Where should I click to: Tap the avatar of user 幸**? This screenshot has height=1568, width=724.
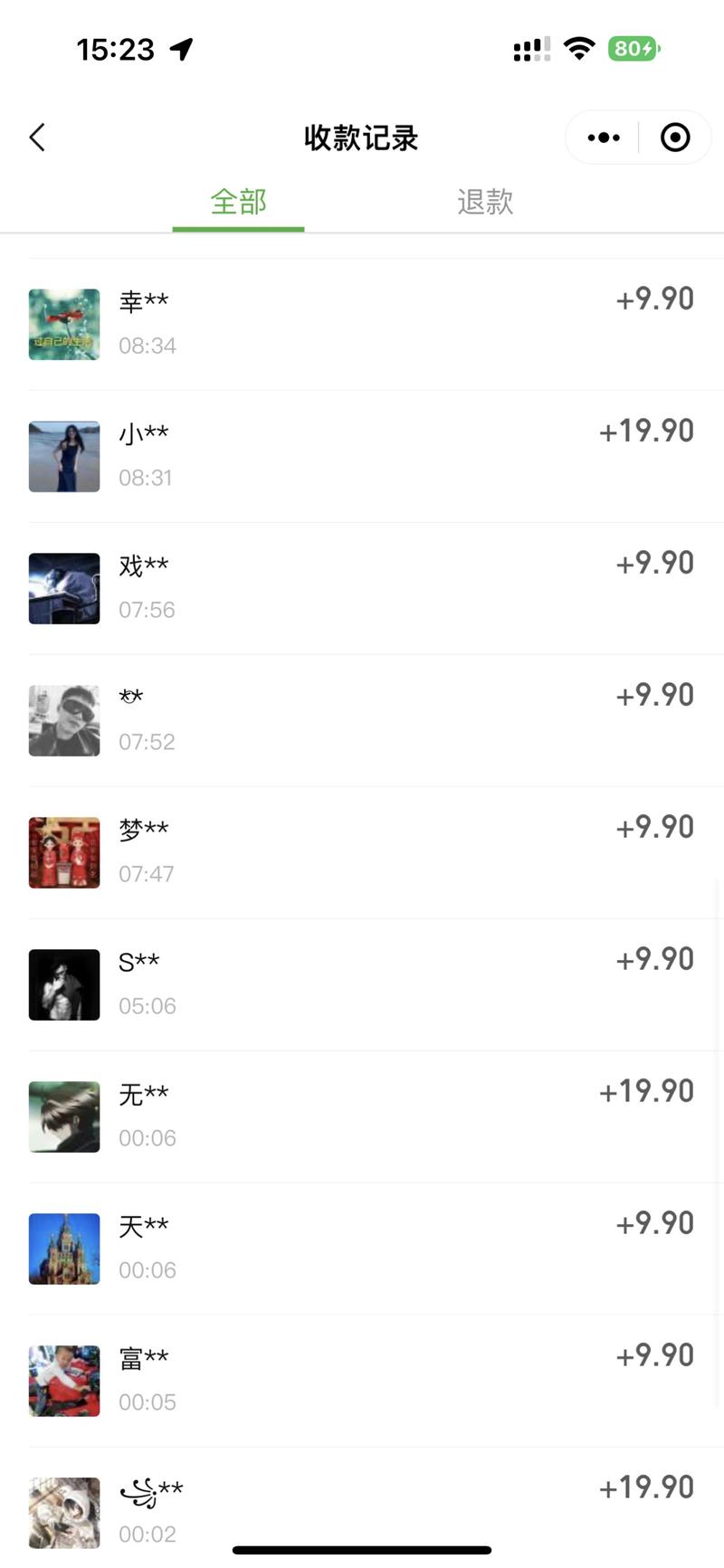(64, 325)
